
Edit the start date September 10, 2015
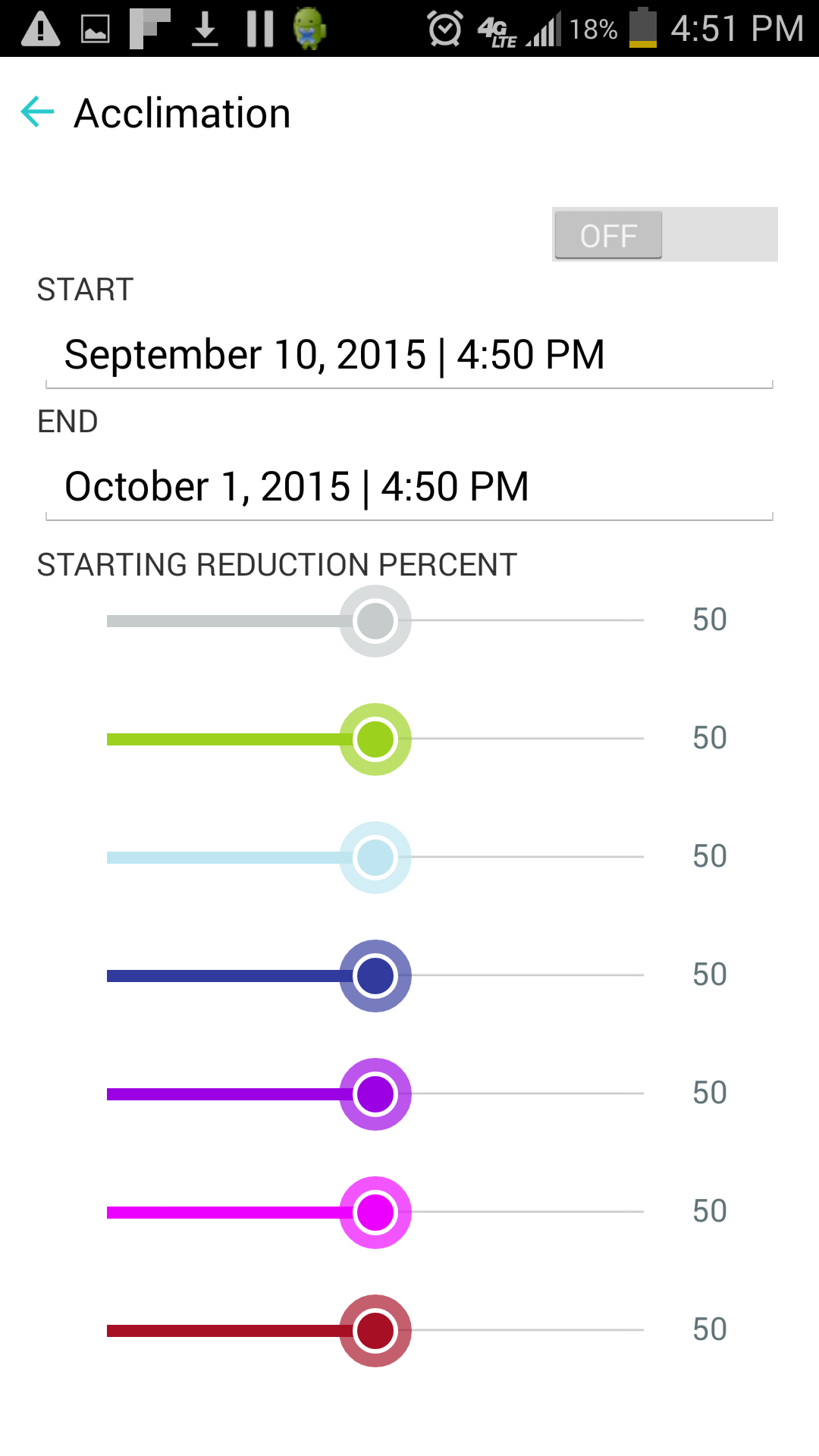[409, 356]
